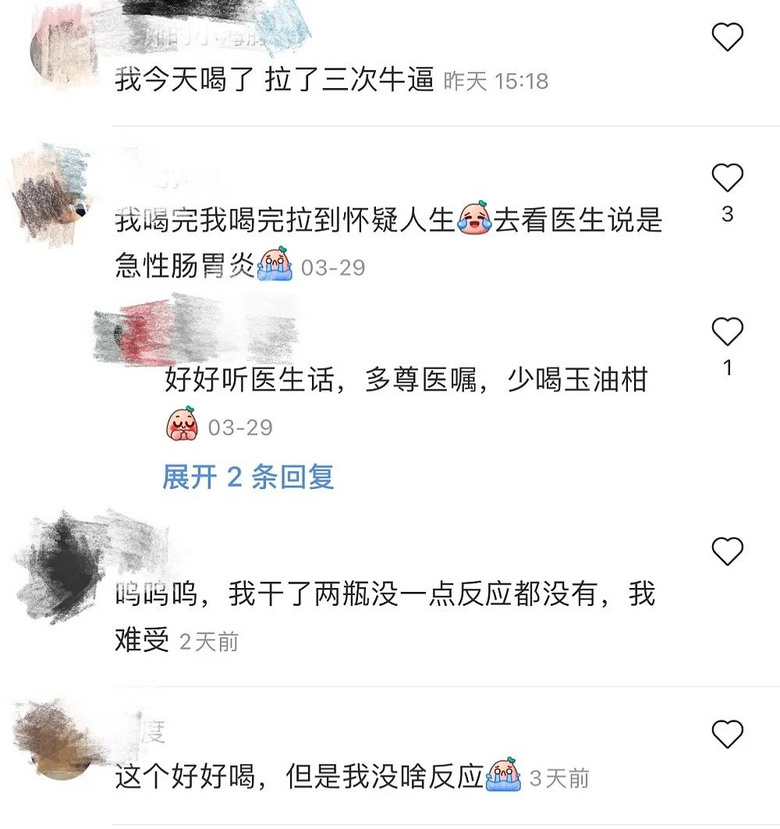
Task: Like the comment '这个好好喝，但是我没啥反应'
Action: pos(727,735)
